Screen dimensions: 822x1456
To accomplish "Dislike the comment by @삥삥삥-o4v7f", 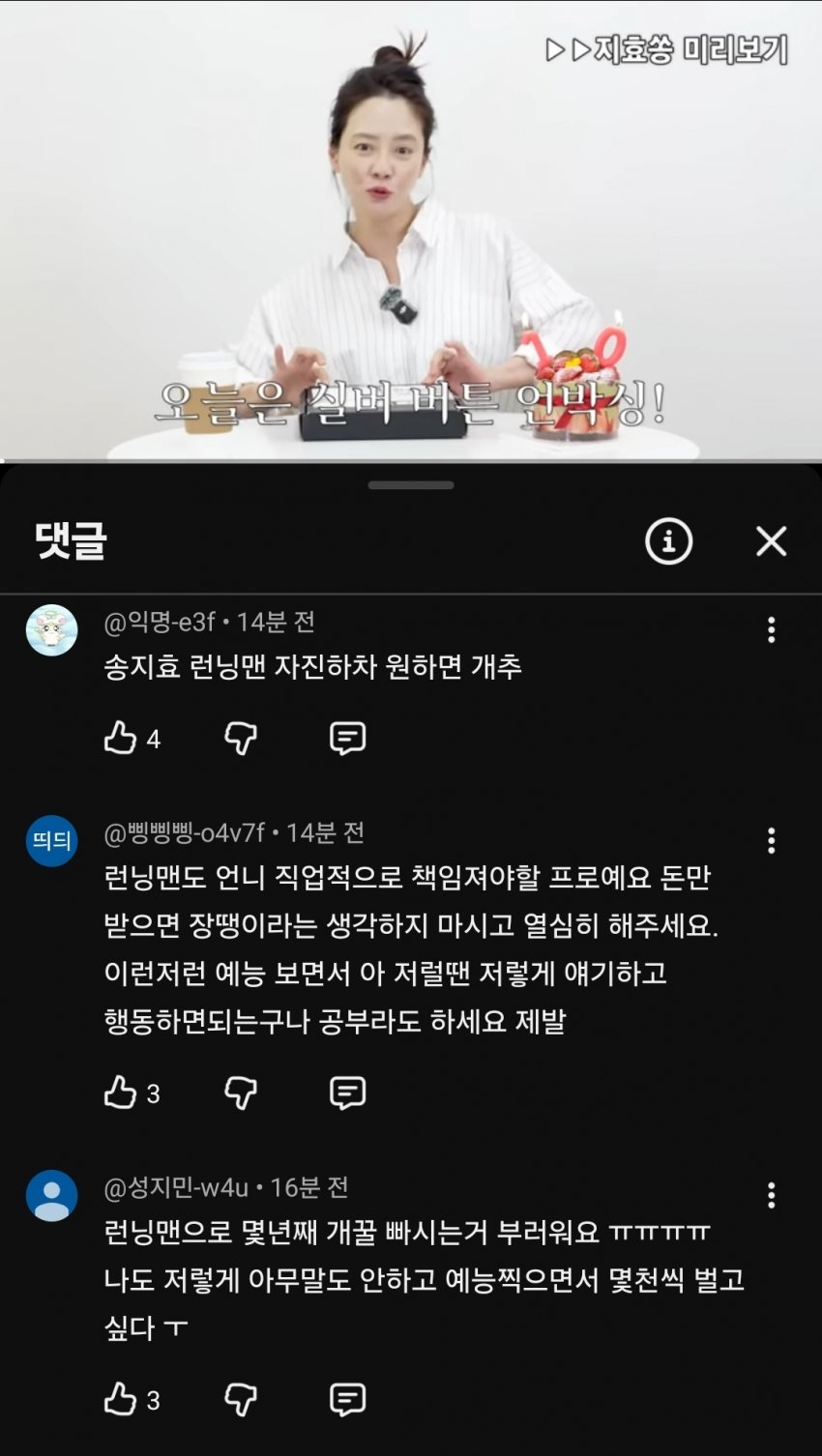I will point(240,1092).
